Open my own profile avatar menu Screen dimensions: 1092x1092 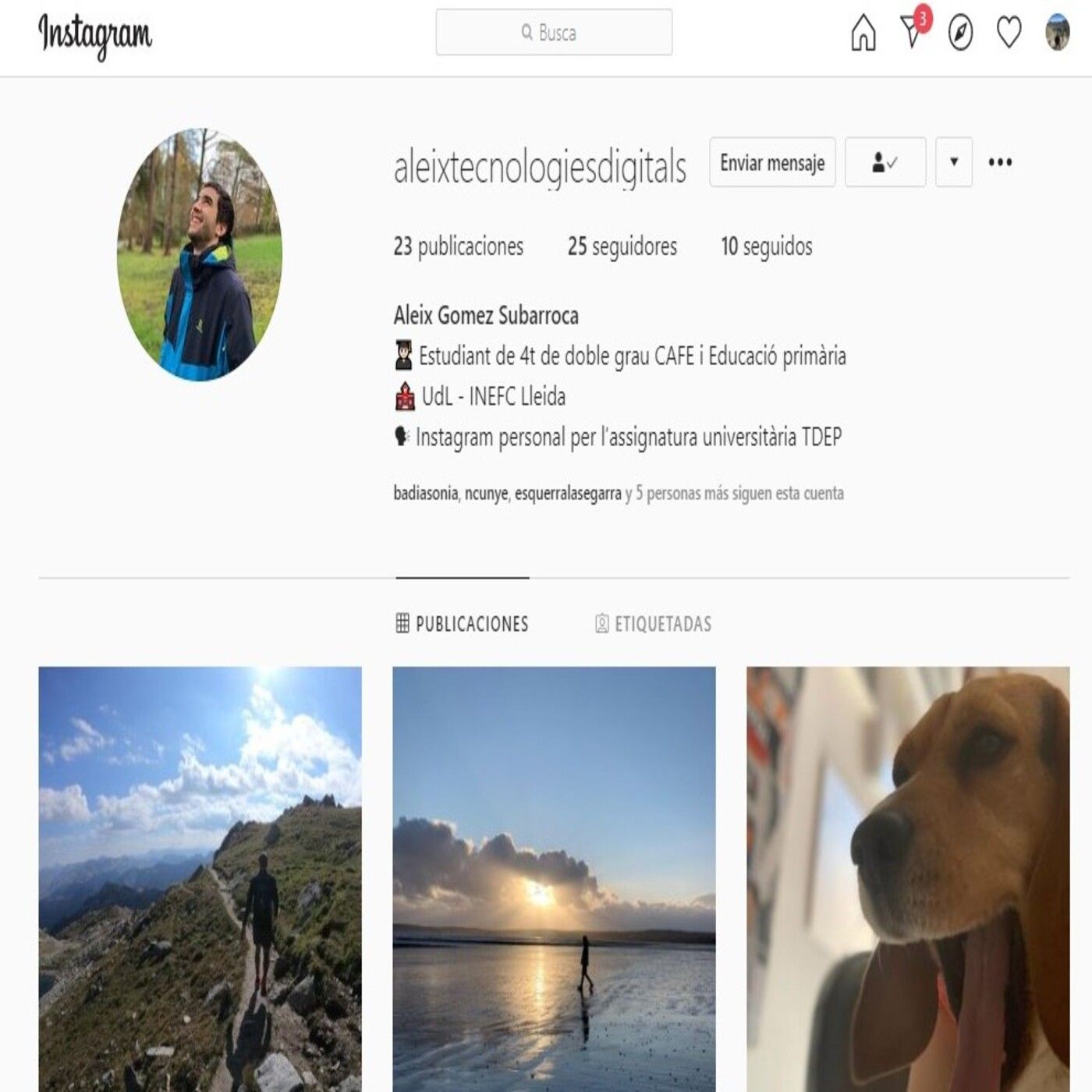1057,33
